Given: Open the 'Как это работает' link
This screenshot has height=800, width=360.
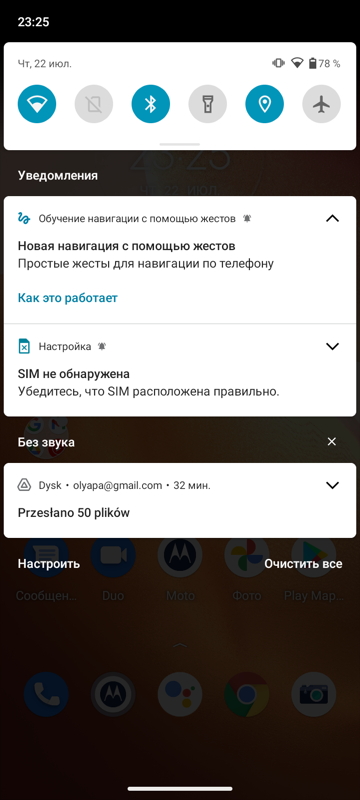Looking at the screenshot, I should tap(68, 297).
